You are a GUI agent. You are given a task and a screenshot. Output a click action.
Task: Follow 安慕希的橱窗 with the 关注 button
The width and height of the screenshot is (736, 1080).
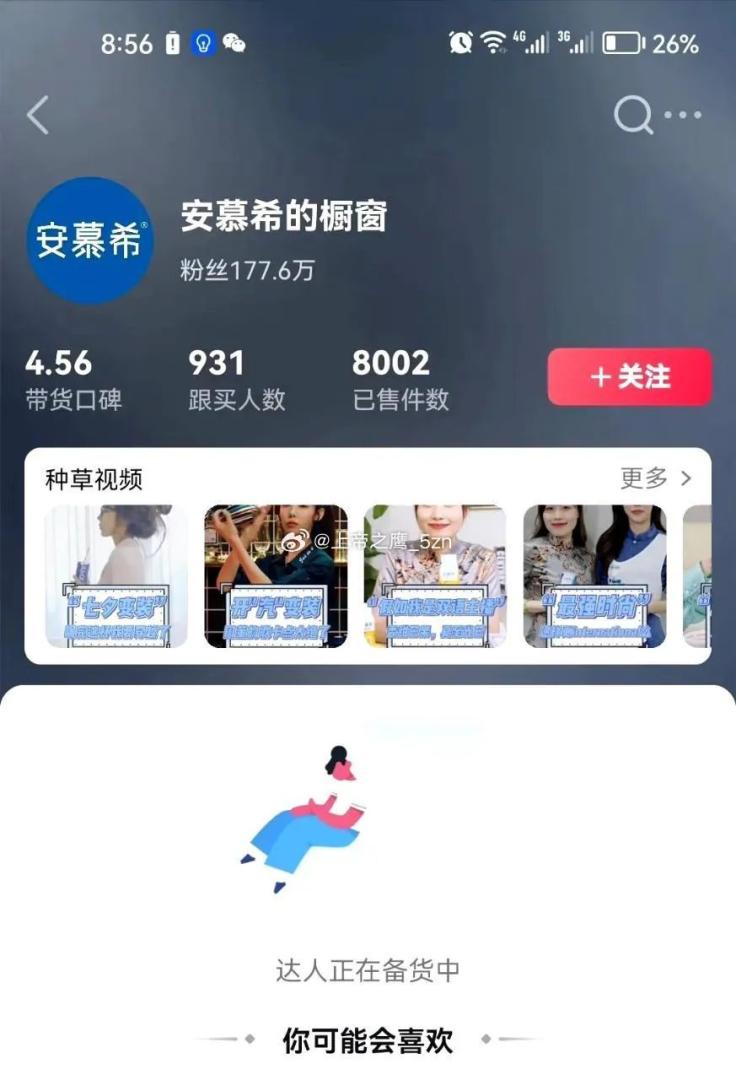(629, 377)
